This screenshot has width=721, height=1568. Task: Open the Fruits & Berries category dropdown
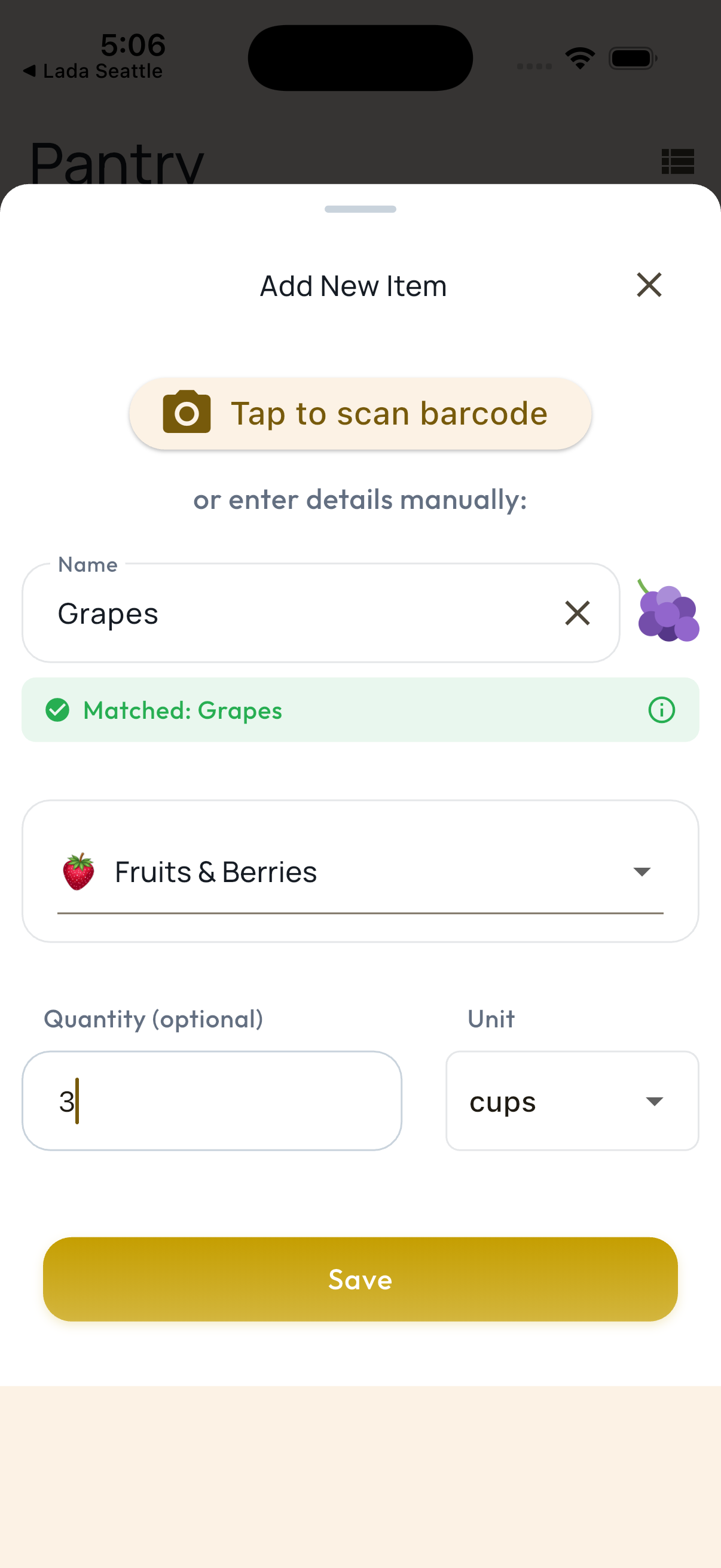[360, 871]
